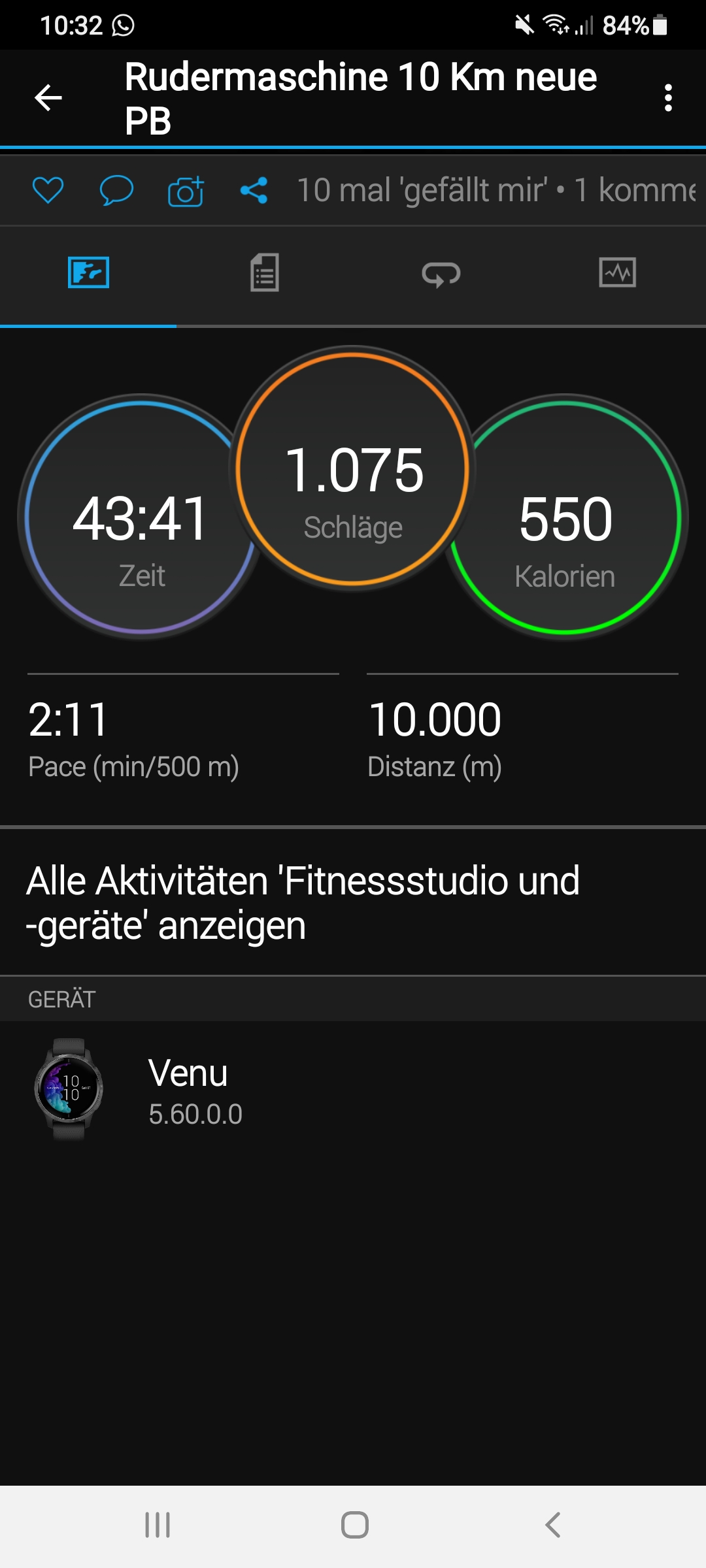Viewport: 706px width, 1568px height.
Task: Open recent apps from navigation bar
Action: tap(158, 1525)
